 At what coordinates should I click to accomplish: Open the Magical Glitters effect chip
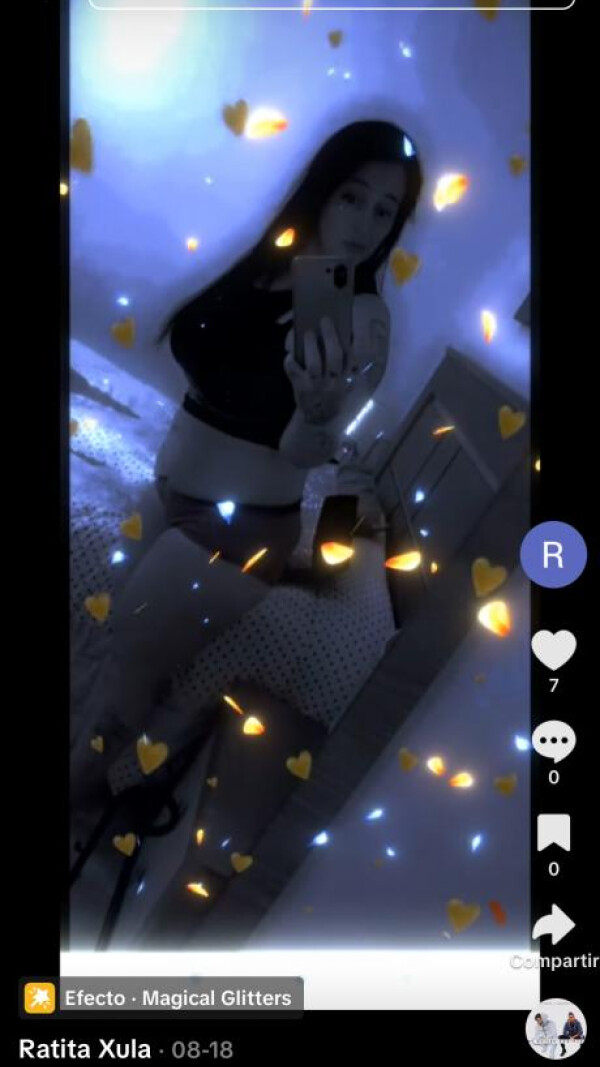tap(162, 997)
